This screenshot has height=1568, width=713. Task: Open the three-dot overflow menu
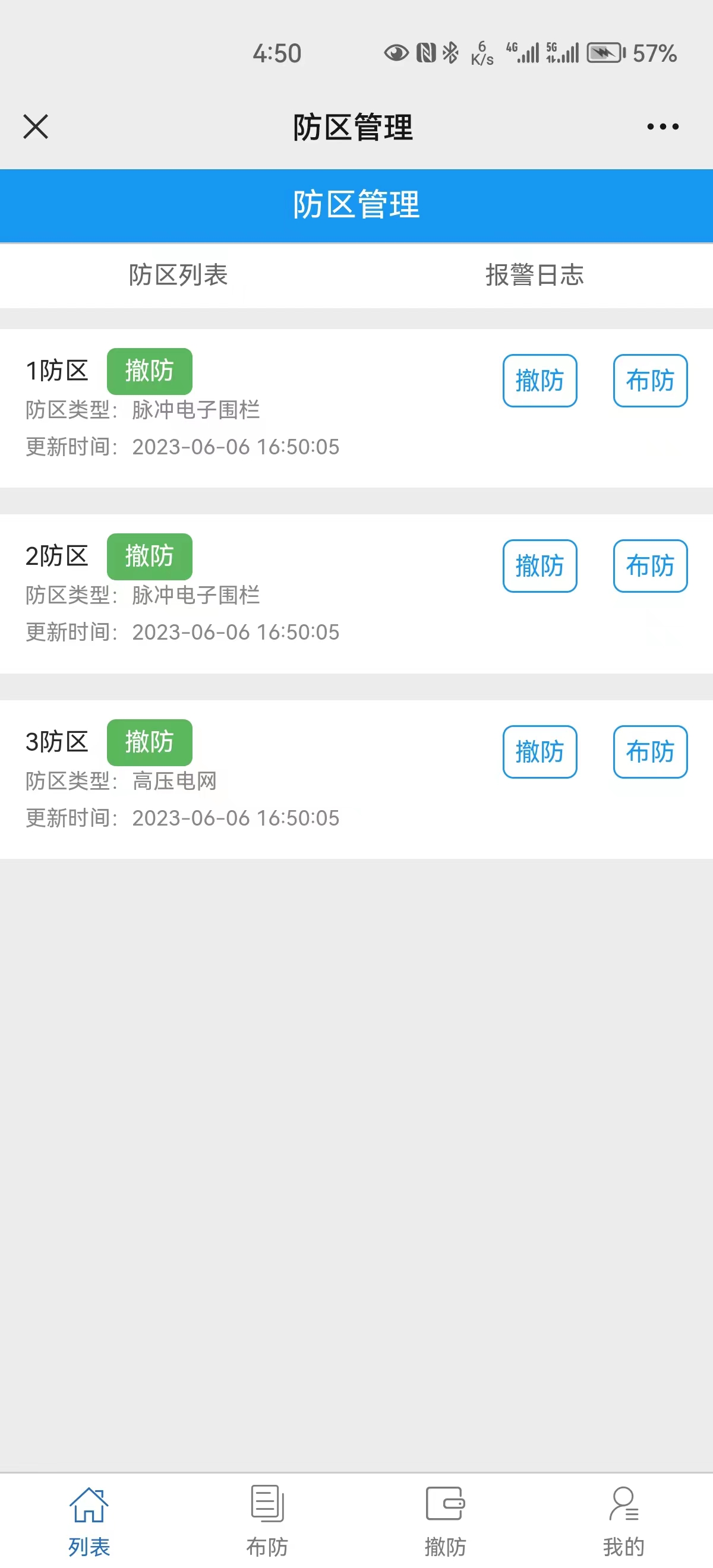click(662, 127)
